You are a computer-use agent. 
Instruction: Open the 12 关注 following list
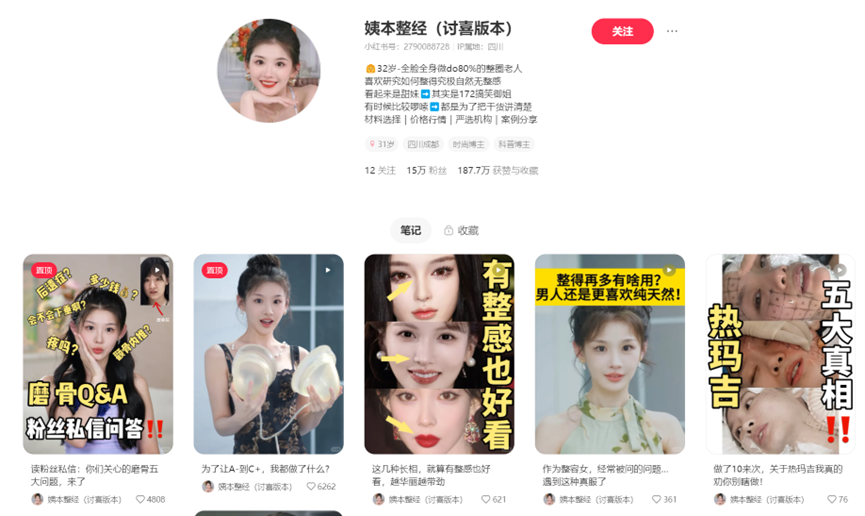(379, 170)
